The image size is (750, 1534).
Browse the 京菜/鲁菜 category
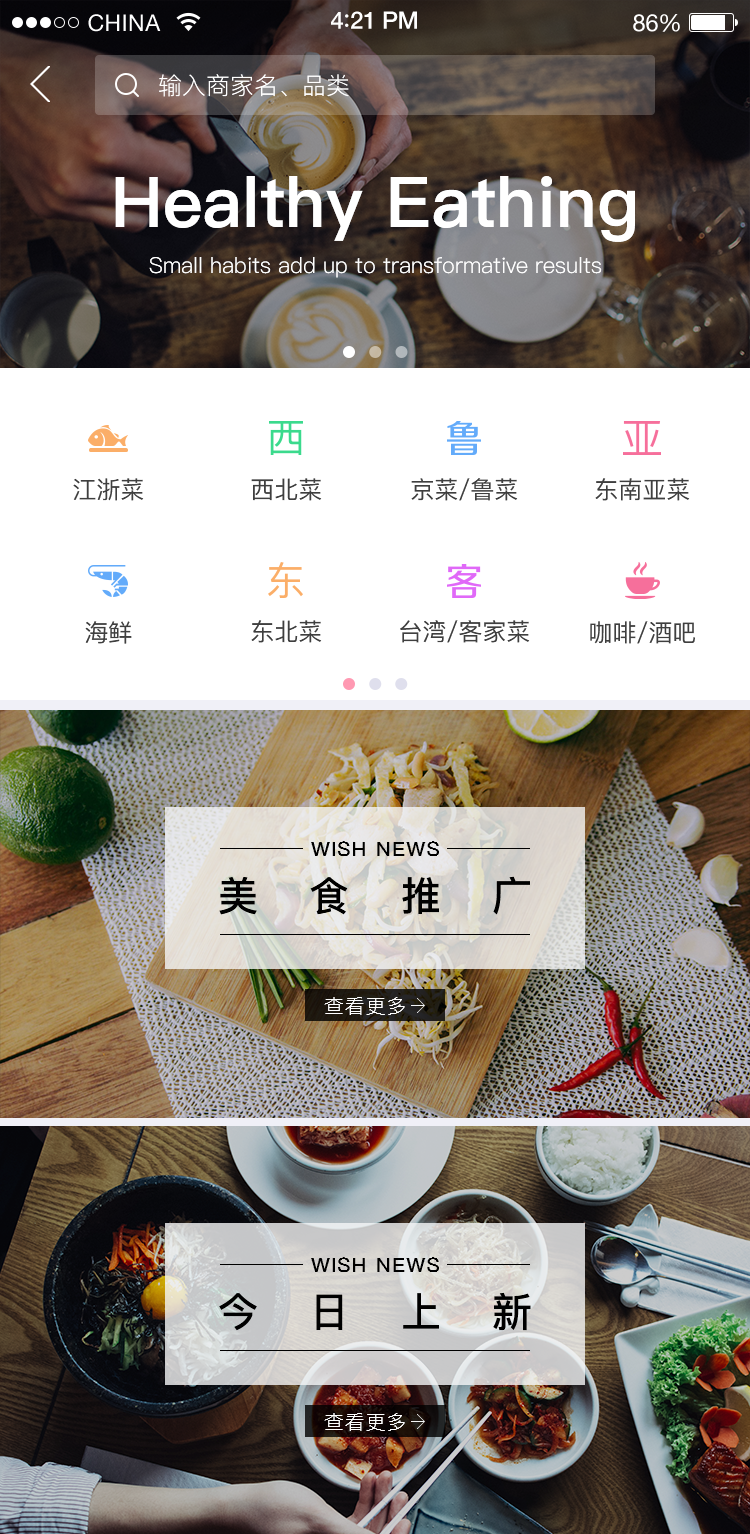point(464,462)
